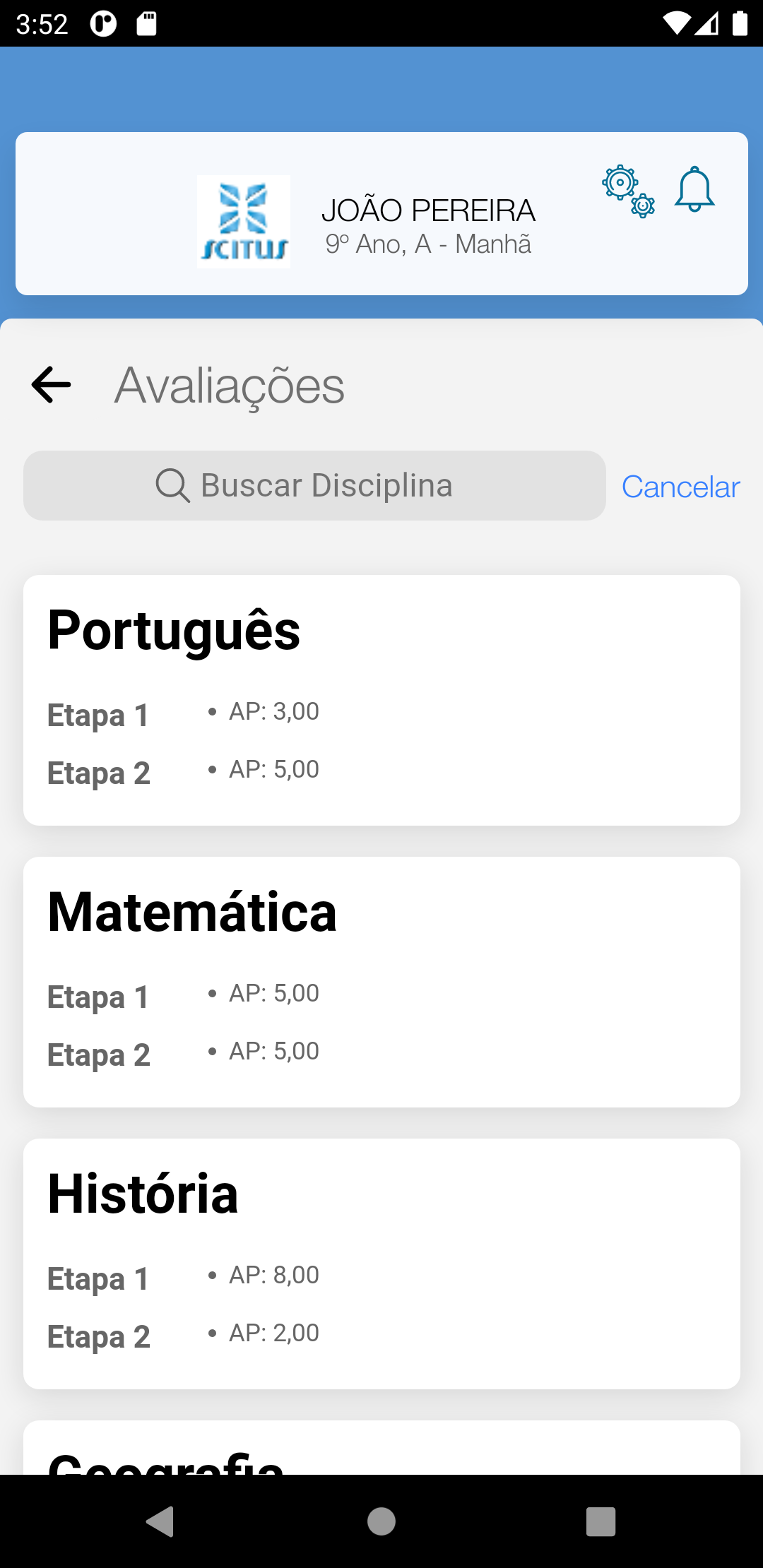Image resolution: width=763 pixels, height=1568 pixels.
Task: Open the Matemática grades card
Action: 381,982
